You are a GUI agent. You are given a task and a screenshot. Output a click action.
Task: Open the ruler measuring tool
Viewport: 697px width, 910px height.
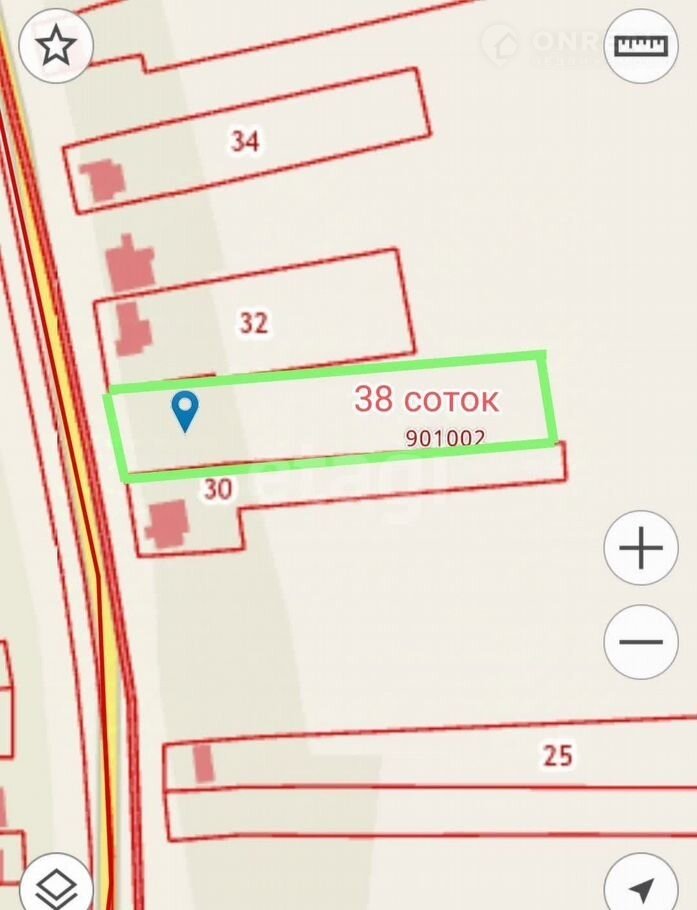coord(641,45)
